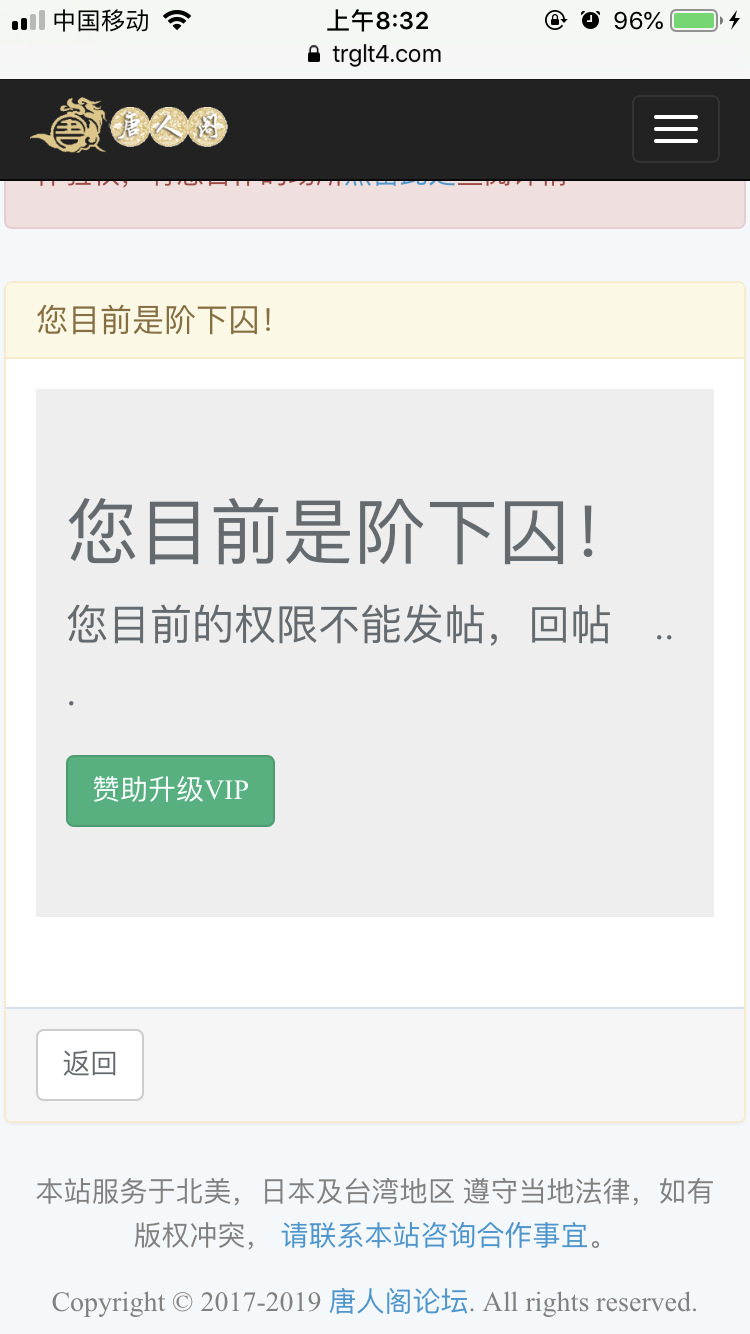
Task: Open the 请联系本站咨询合作事宜 link
Action: pyautogui.click(x=435, y=1236)
